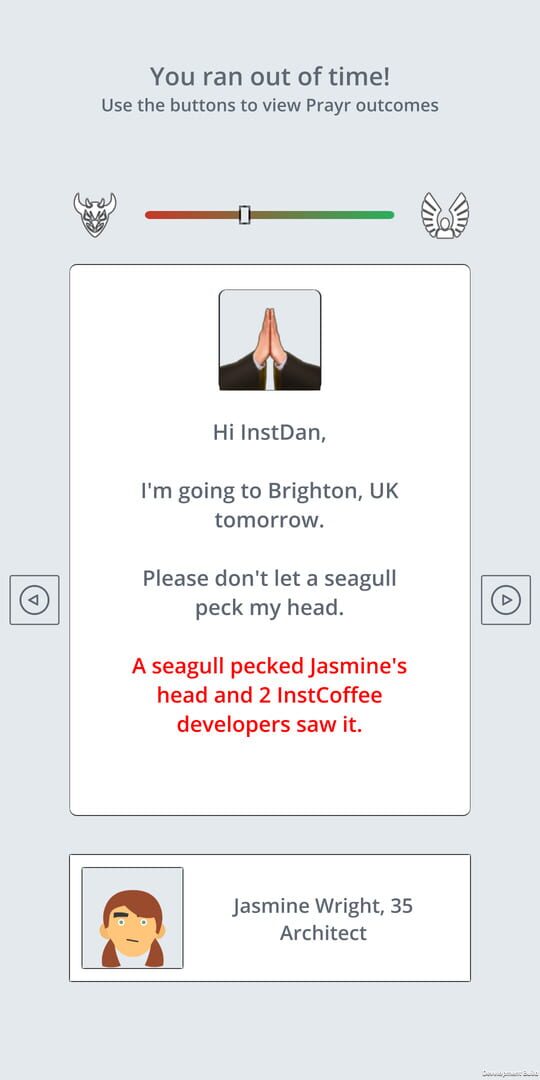The height and width of the screenshot is (1080, 540).
Task: View the next Prayr outcome
Action: click(506, 600)
